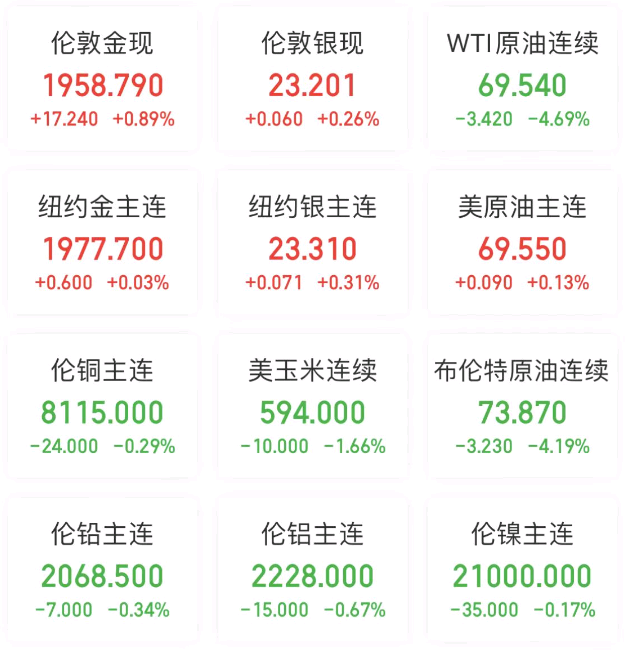Open the 伦铜主连 quote card
626x650 pixels.
pyautogui.click(x=102, y=410)
